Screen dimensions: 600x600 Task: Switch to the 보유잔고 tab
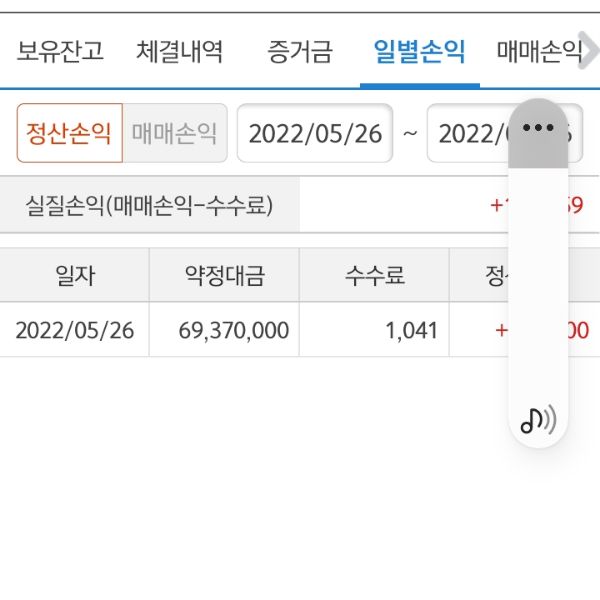click(60, 51)
